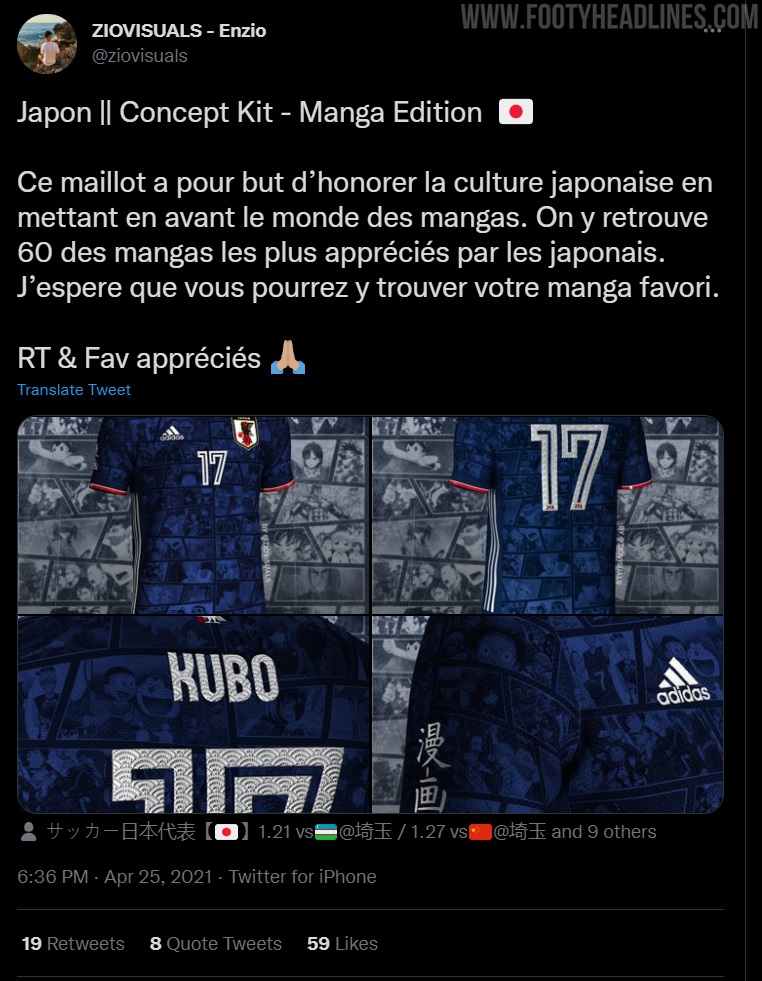
Task: Open the @ziovisuals profile handle
Action: point(139,56)
